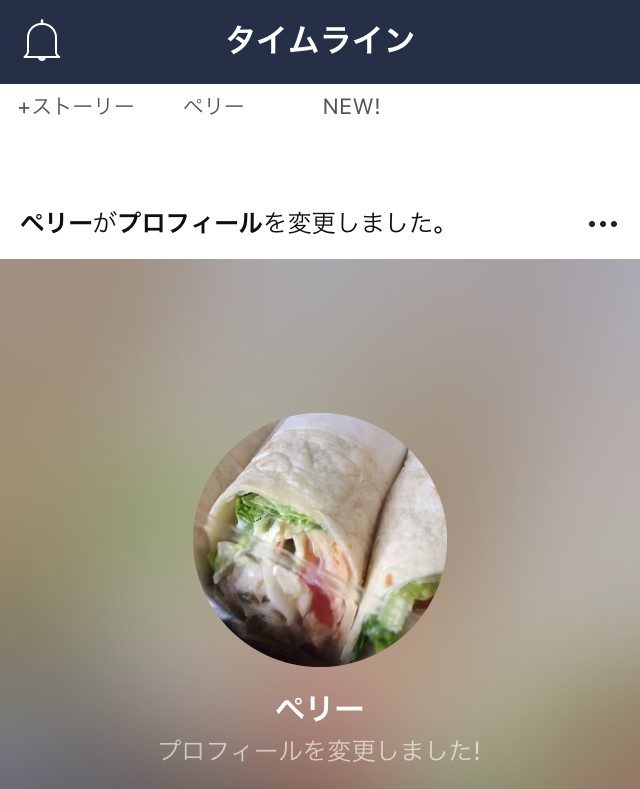640x789 pixels.
Task: Open the notifications bell
Action: click(41, 41)
